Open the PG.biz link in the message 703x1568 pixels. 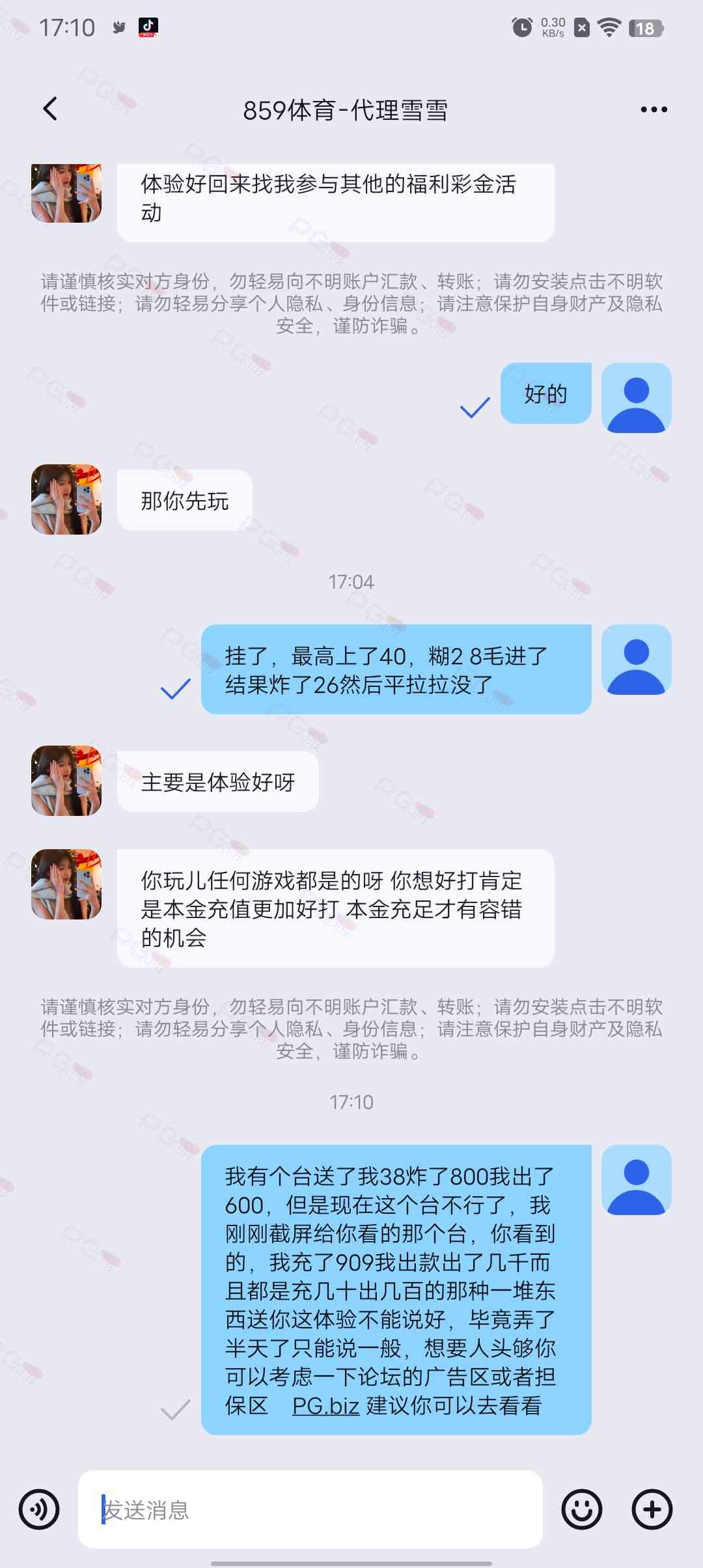coord(325,1406)
